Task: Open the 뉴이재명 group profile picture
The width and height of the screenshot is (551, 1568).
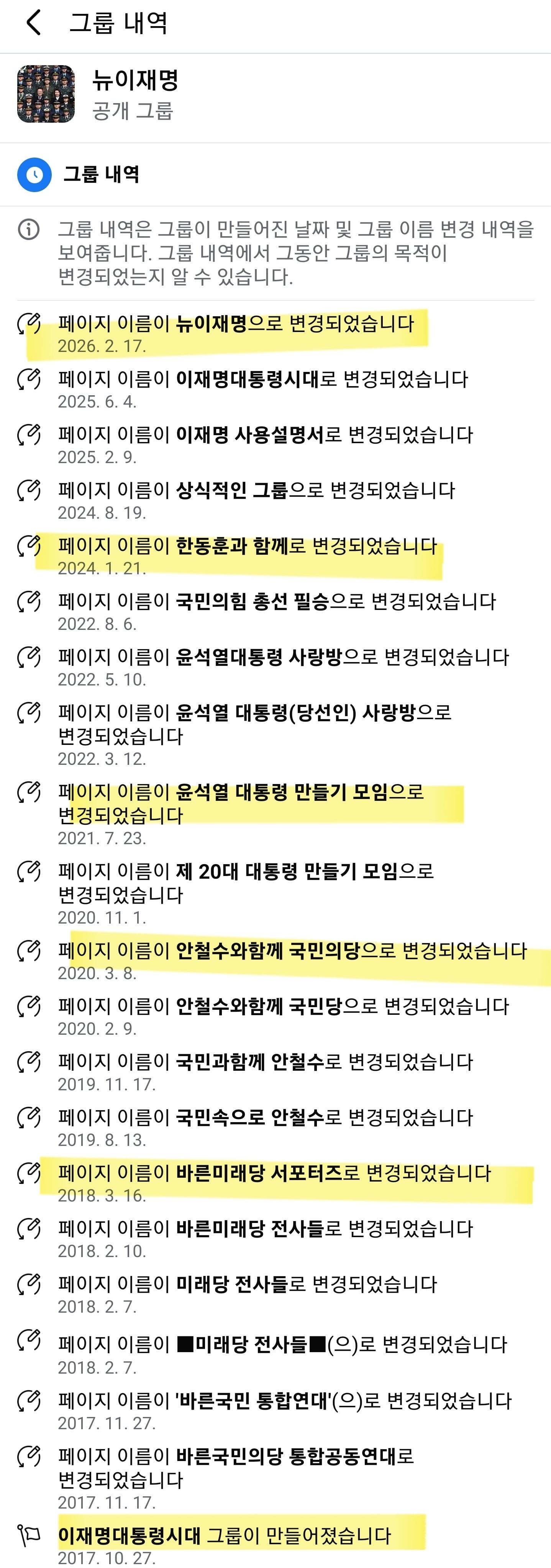Action: coord(46,94)
